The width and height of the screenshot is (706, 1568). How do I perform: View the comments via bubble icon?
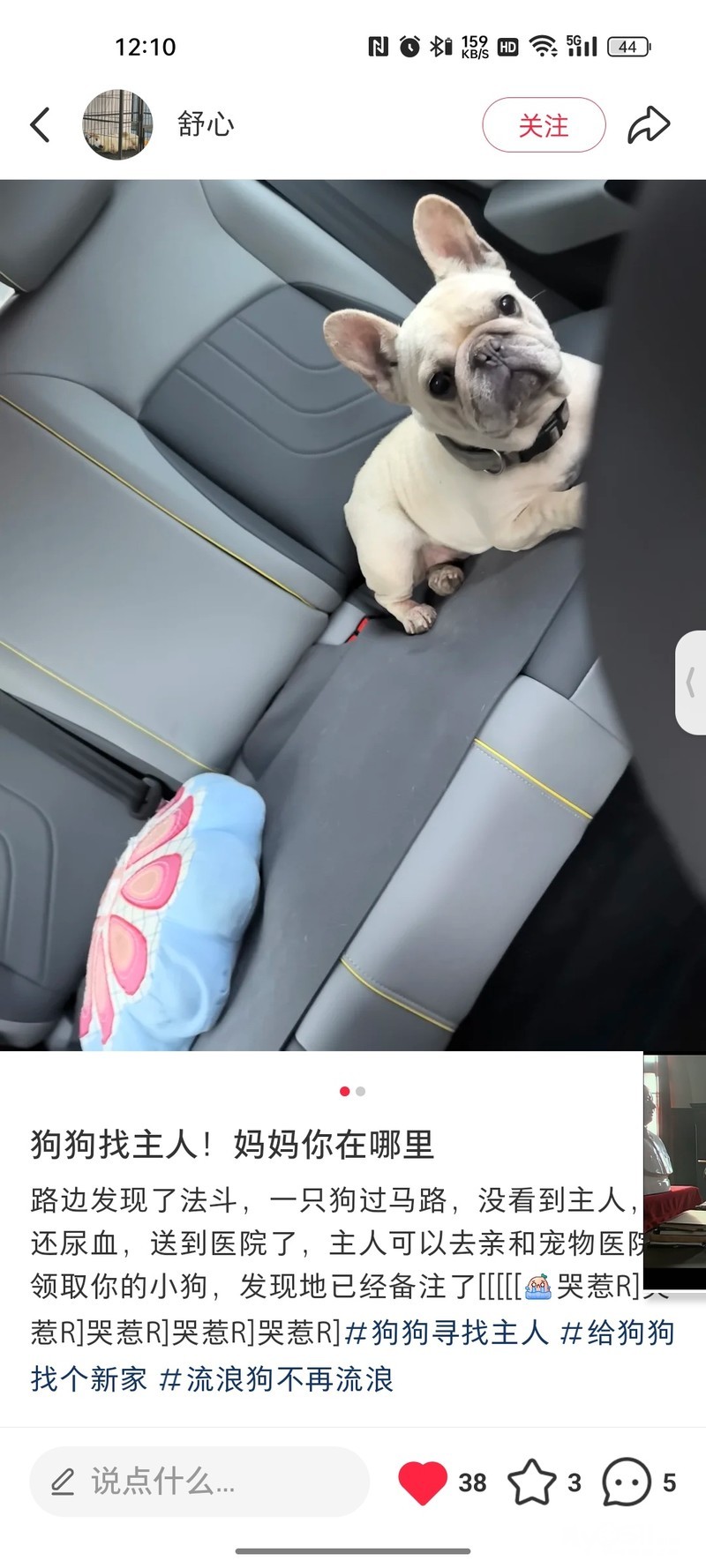point(627,1482)
